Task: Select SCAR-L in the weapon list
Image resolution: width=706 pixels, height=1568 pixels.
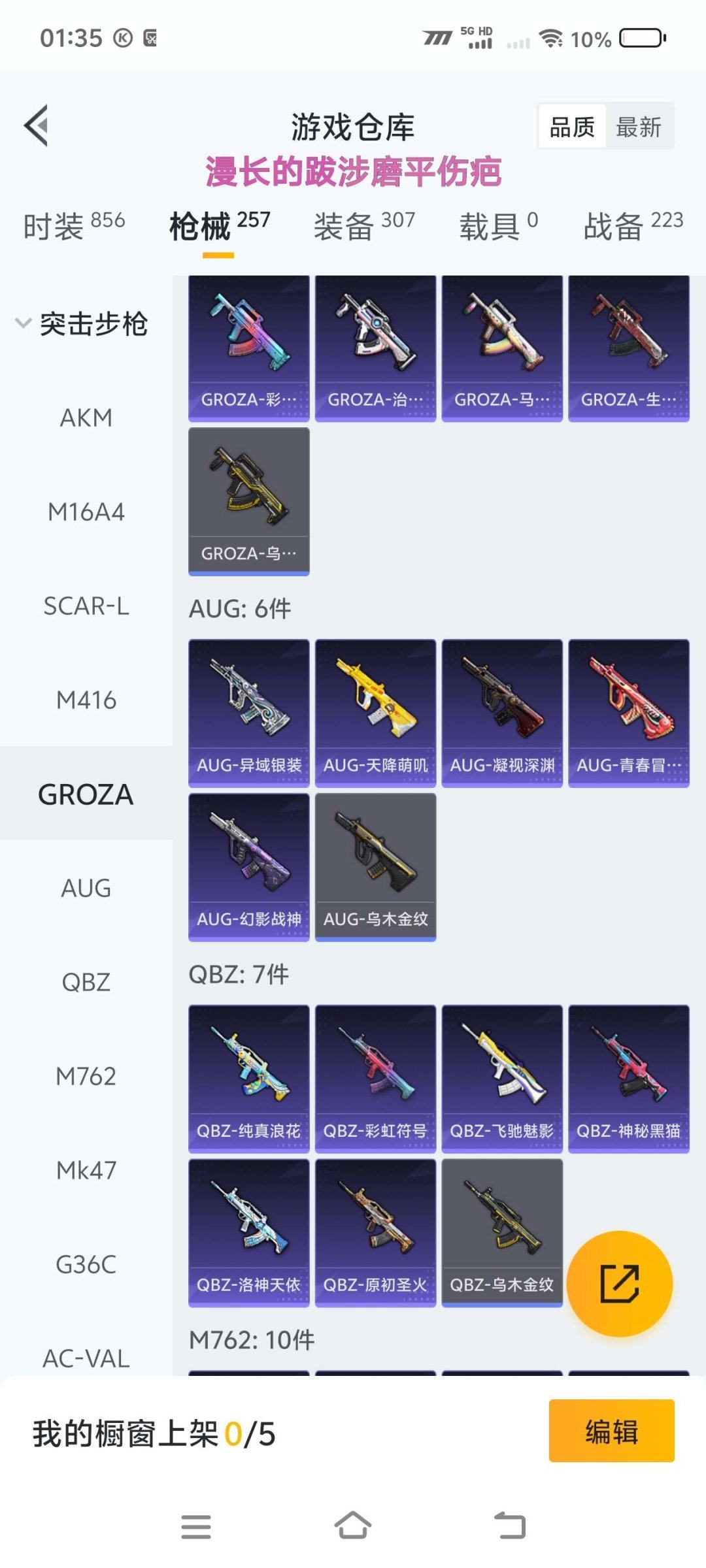Action: [86, 606]
